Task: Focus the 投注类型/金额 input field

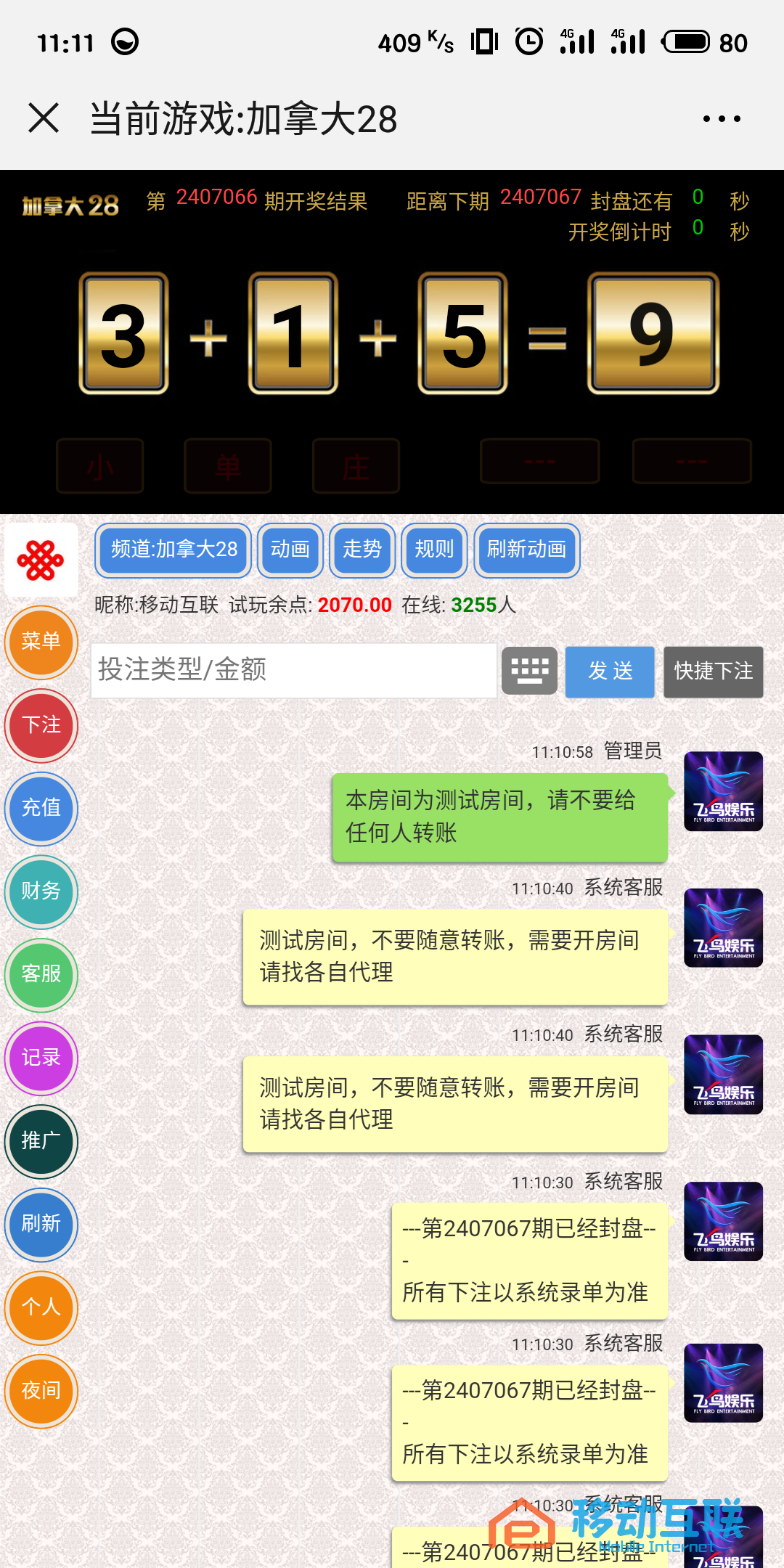Action: point(294,670)
